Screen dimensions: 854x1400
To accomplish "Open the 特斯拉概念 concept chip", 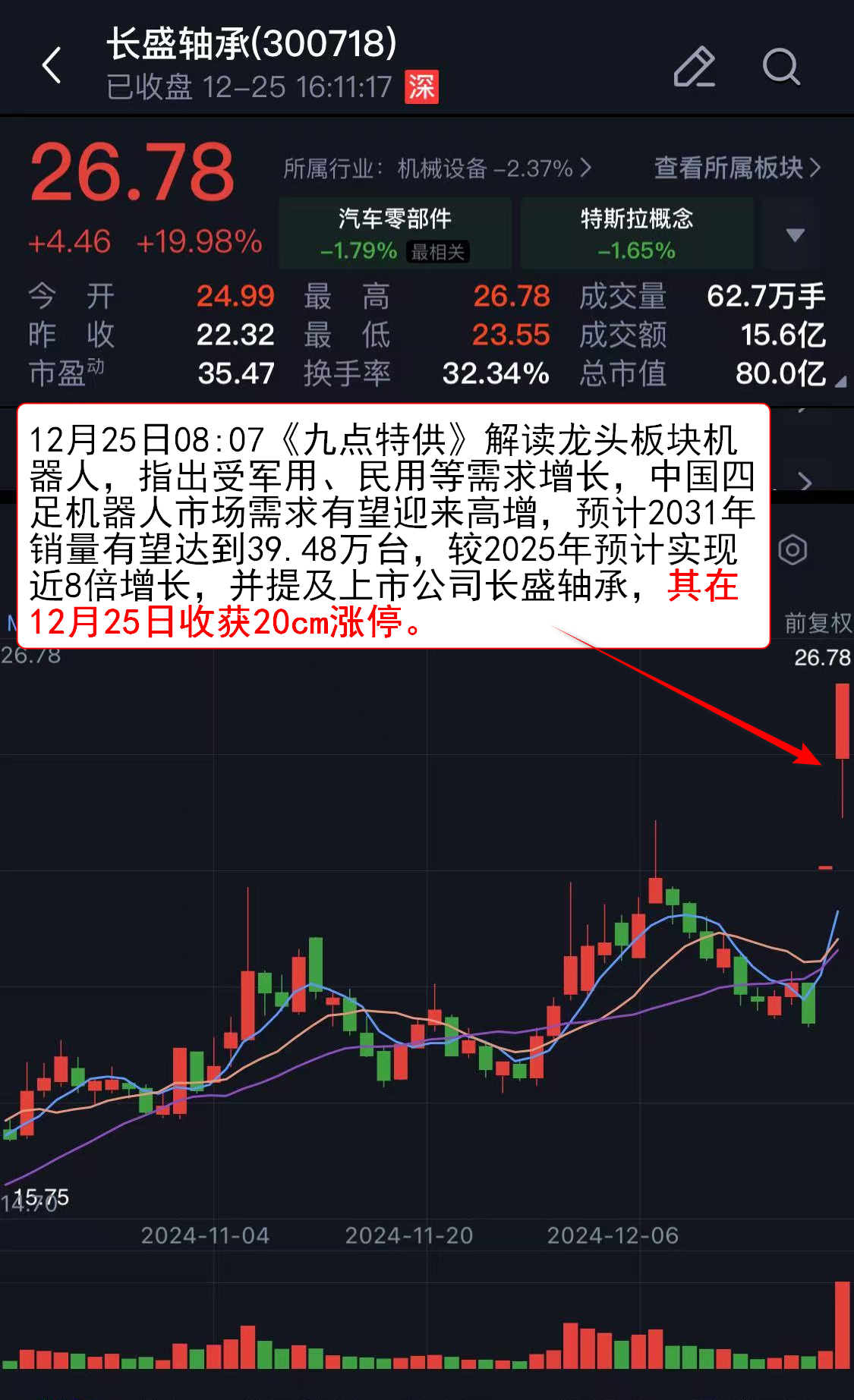I will pos(637,233).
